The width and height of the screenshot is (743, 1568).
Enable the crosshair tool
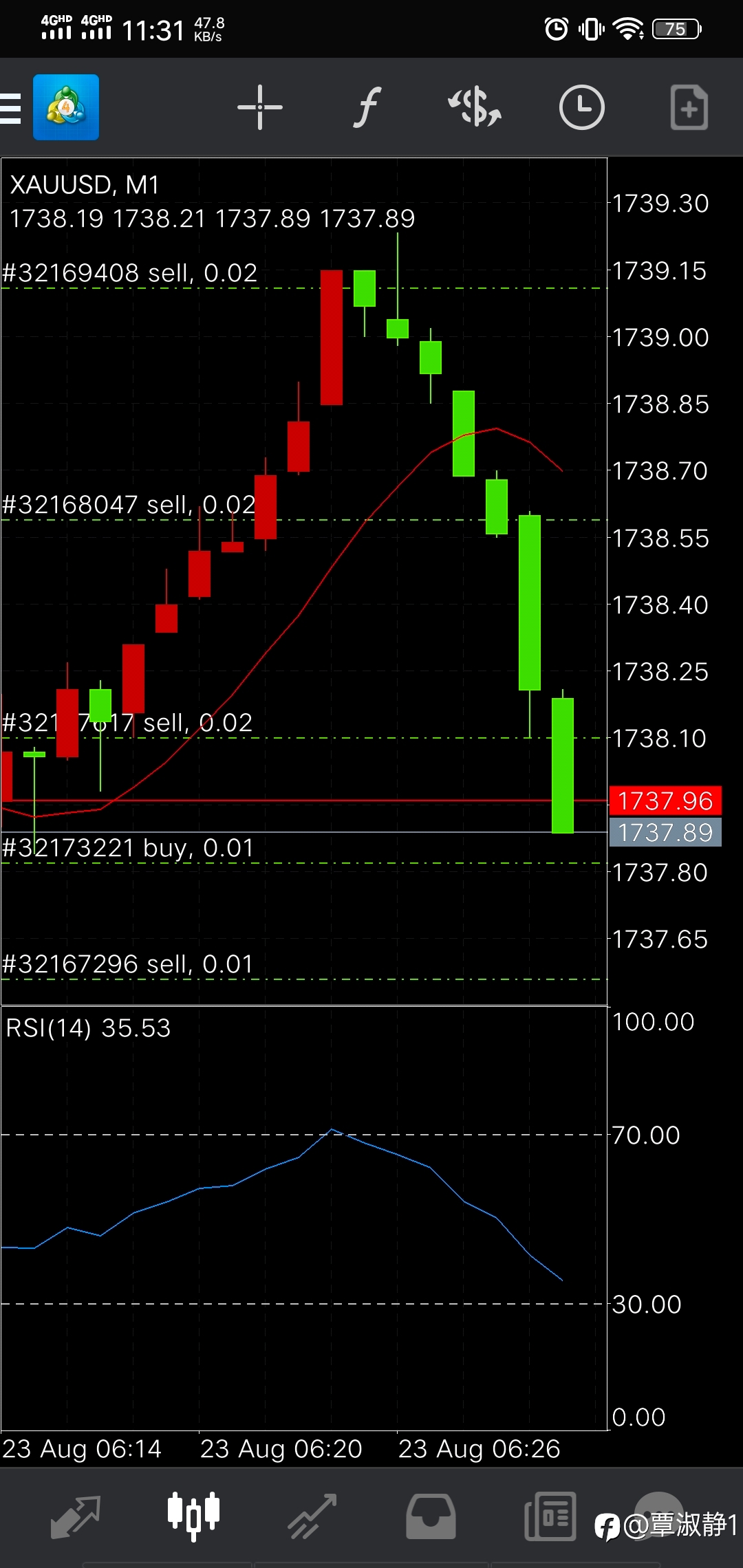[260, 108]
